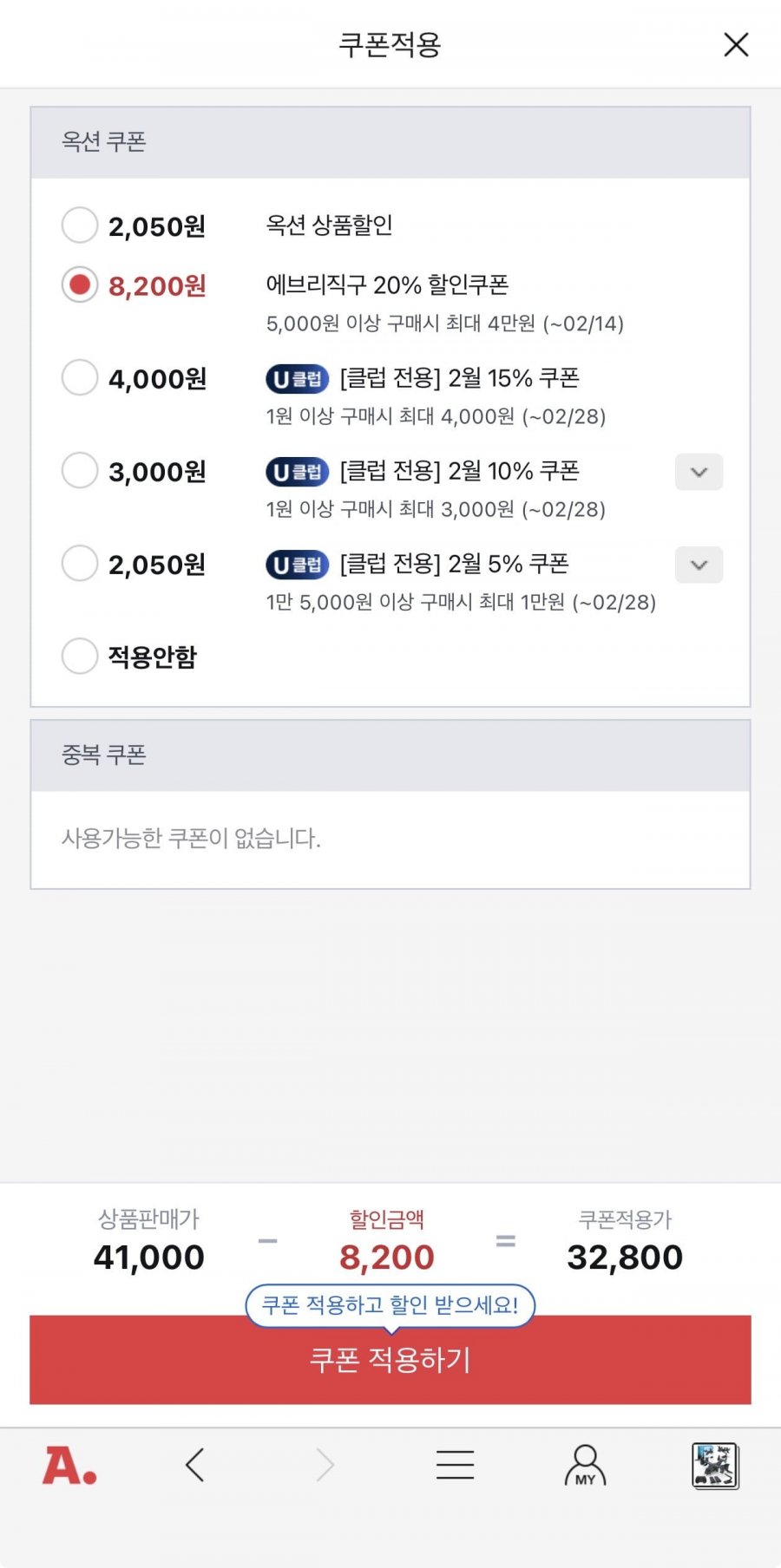The height and width of the screenshot is (1568, 781).
Task: Expand details of the 2월 5% 쿠폰
Action: click(699, 565)
